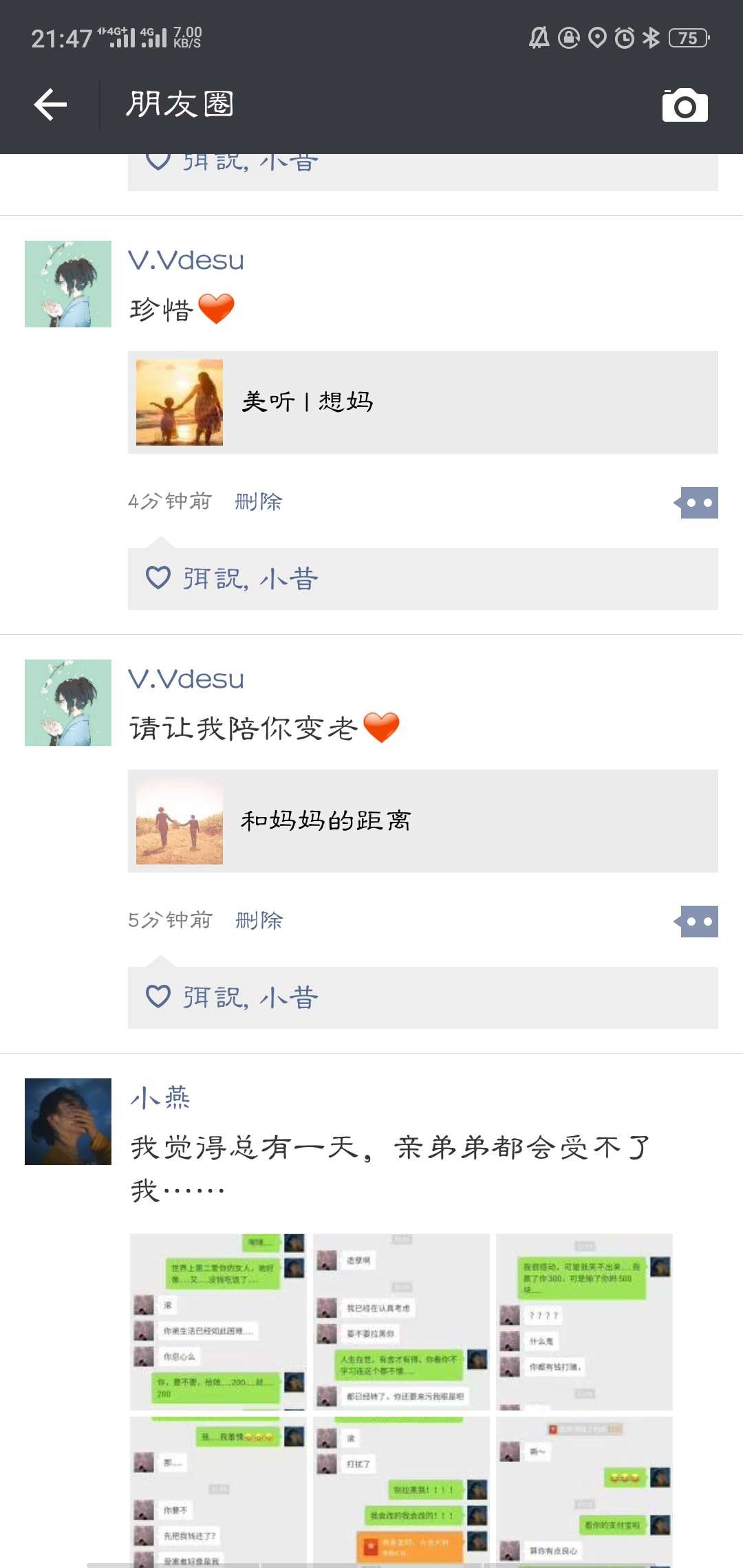Image resolution: width=743 pixels, height=1568 pixels.
Task: Open camera to post a moment
Action: pyautogui.click(x=685, y=105)
